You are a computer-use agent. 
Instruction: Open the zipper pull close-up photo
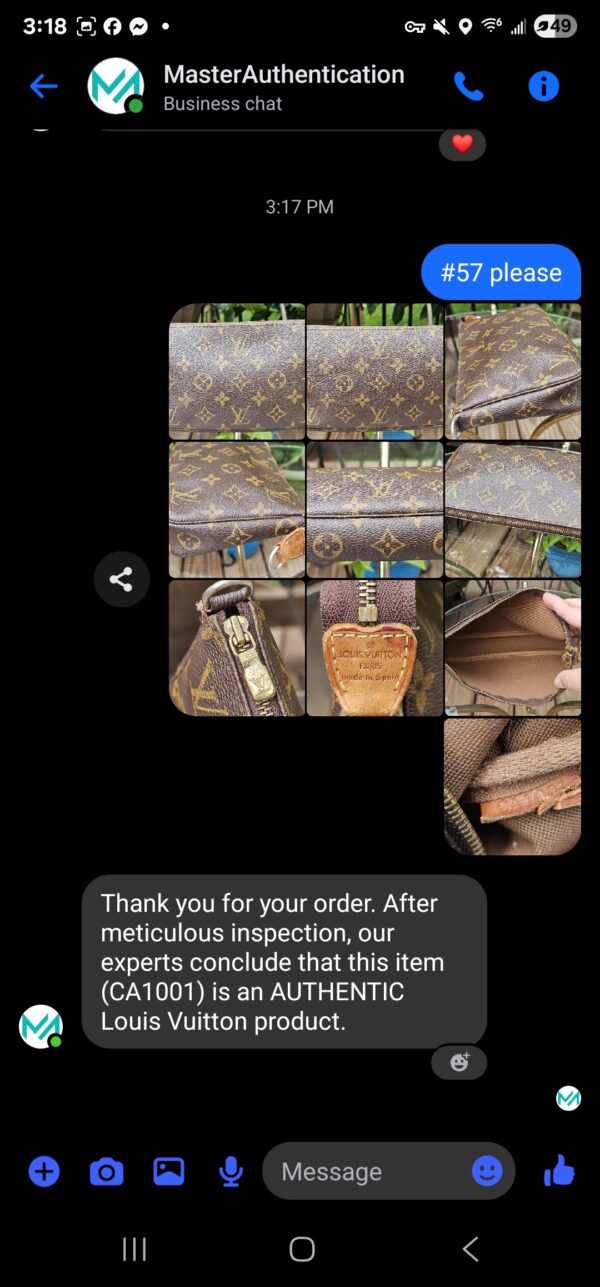tap(237, 648)
